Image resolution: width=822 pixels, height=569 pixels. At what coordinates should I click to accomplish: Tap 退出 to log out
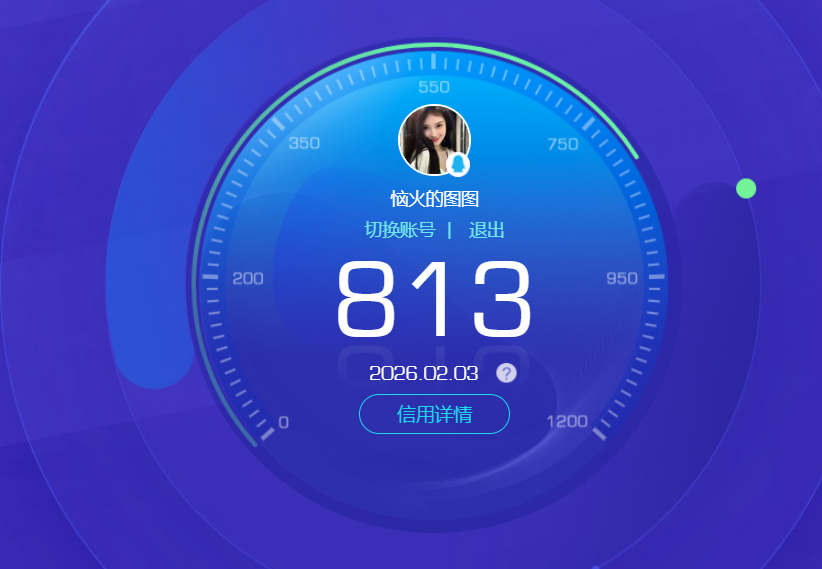pos(486,230)
